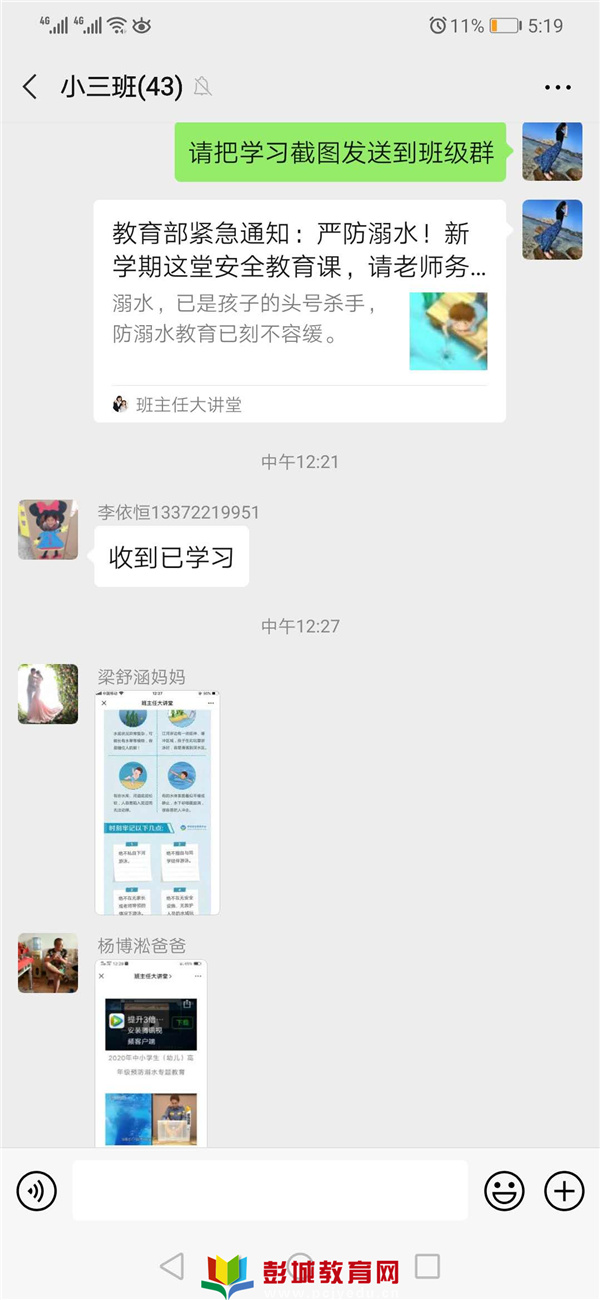This screenshot has height=1300, width=600.
Task: Open the plus attachment menu
Action: point(564,1190)
